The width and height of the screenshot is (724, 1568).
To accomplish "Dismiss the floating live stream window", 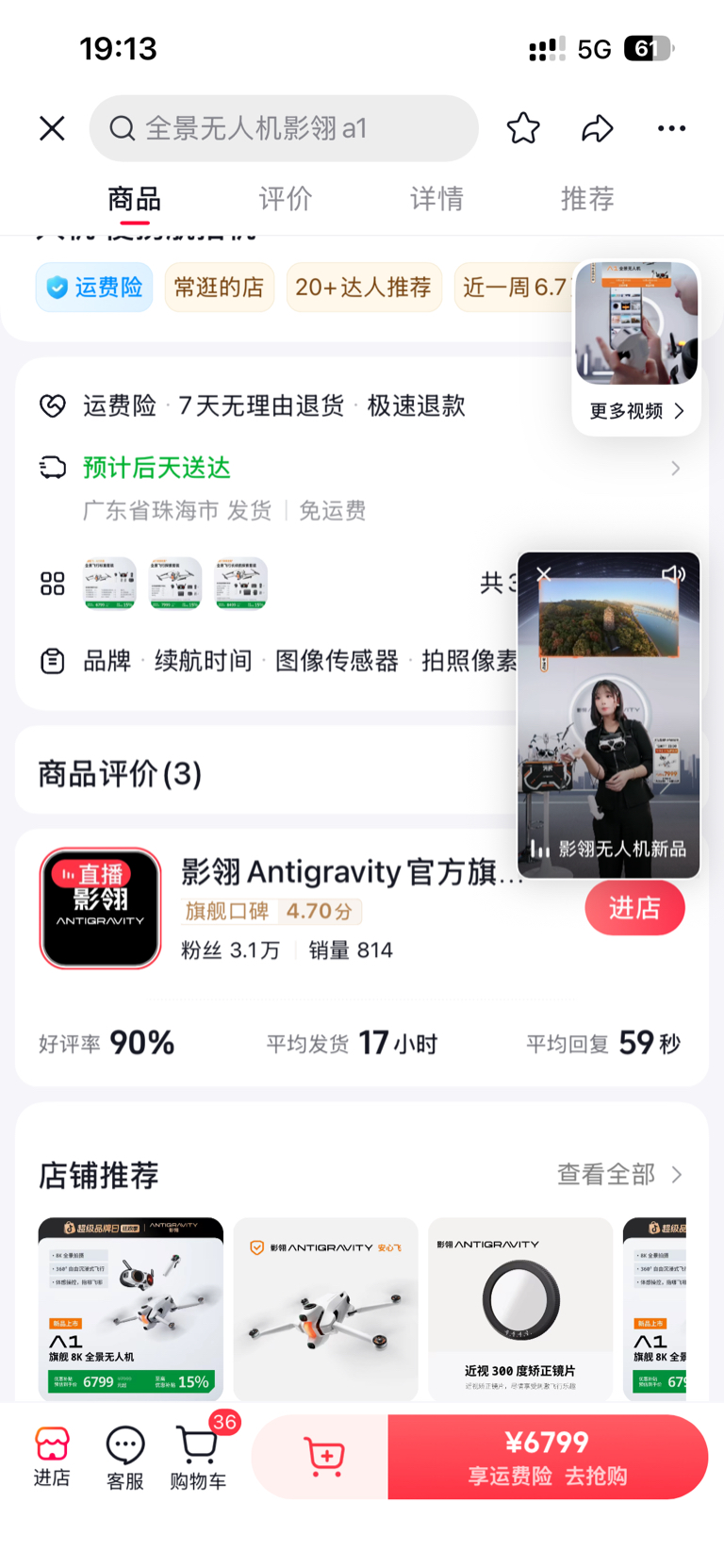I will click(x=544, y=574).
